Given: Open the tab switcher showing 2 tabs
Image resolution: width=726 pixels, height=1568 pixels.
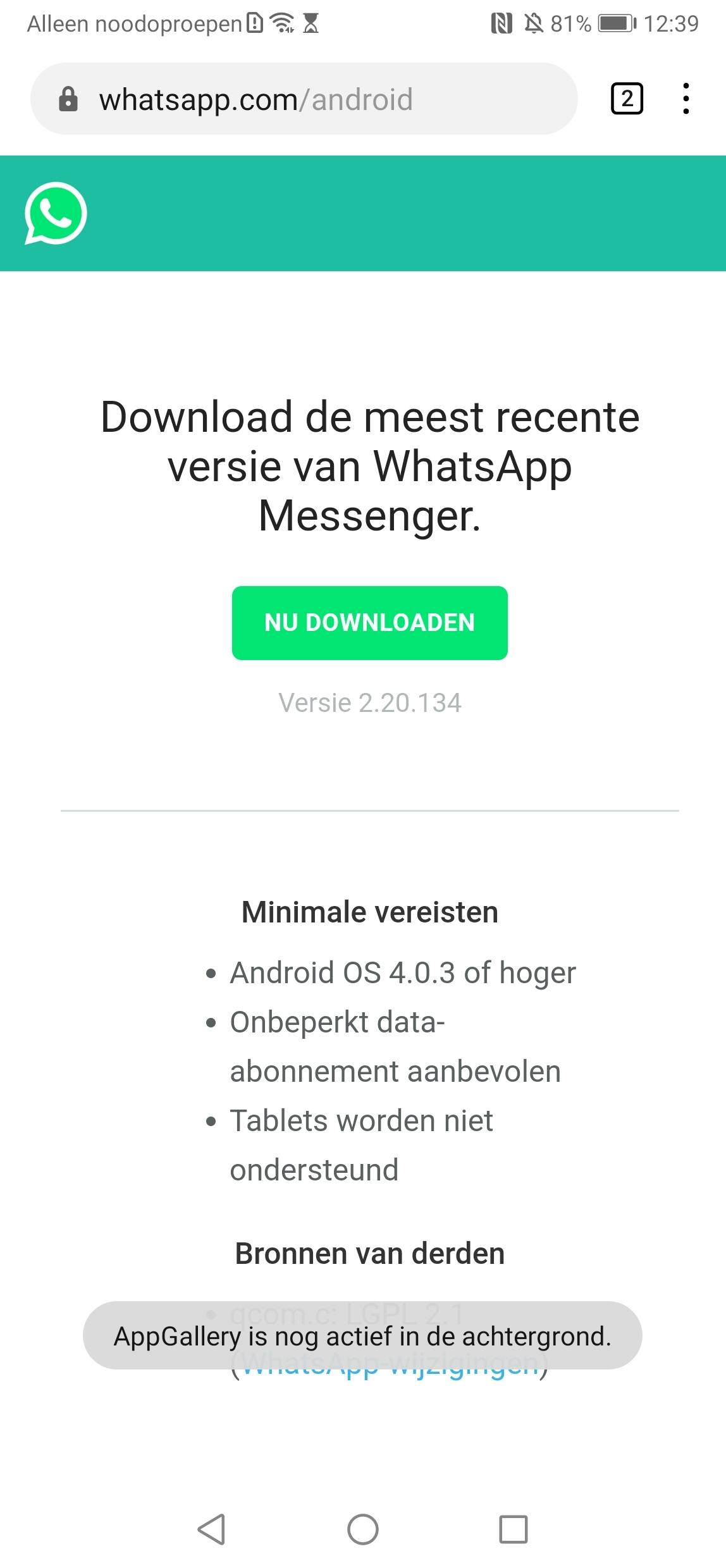Looking at the screenshot, I should pyautogui.click(x=626, y=99).
